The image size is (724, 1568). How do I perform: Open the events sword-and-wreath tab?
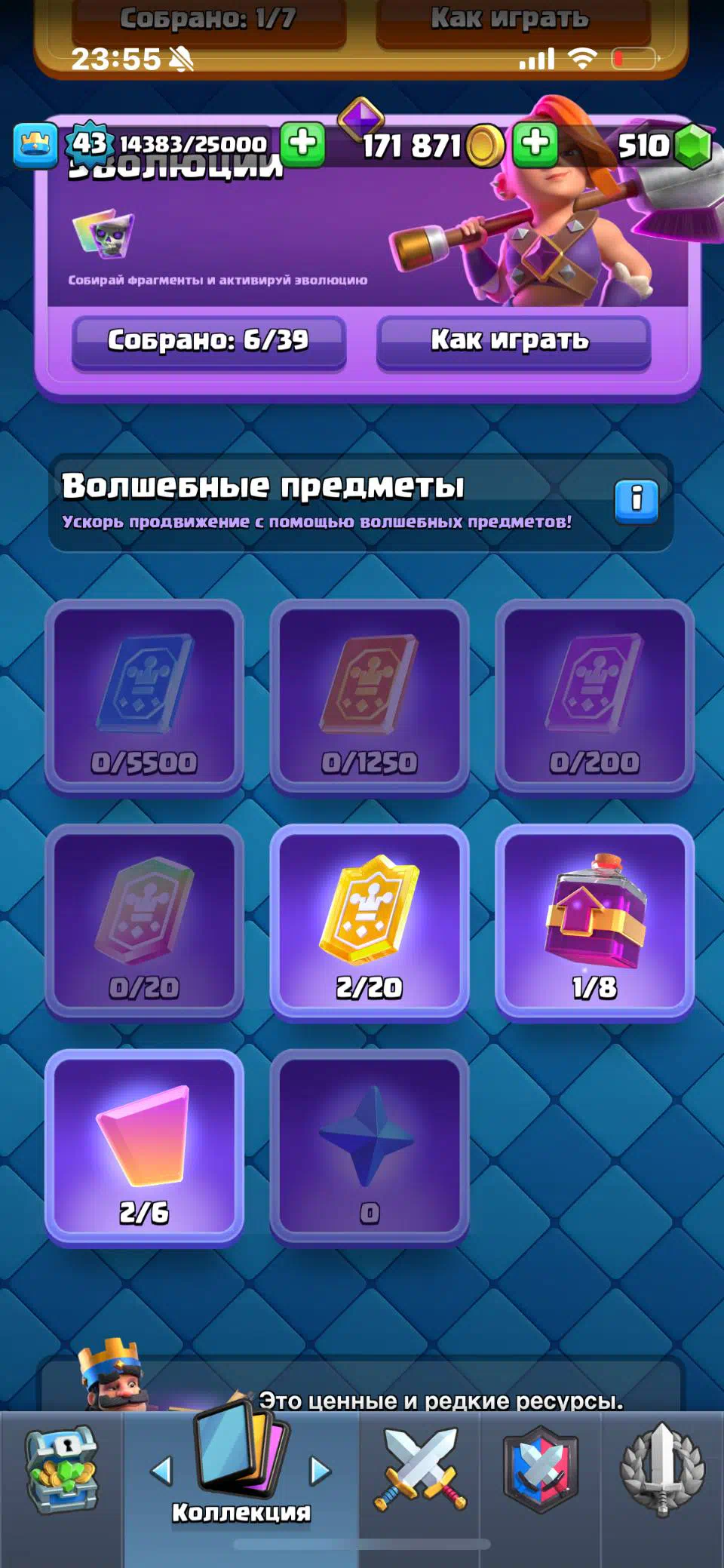(x=661, y=1469)
